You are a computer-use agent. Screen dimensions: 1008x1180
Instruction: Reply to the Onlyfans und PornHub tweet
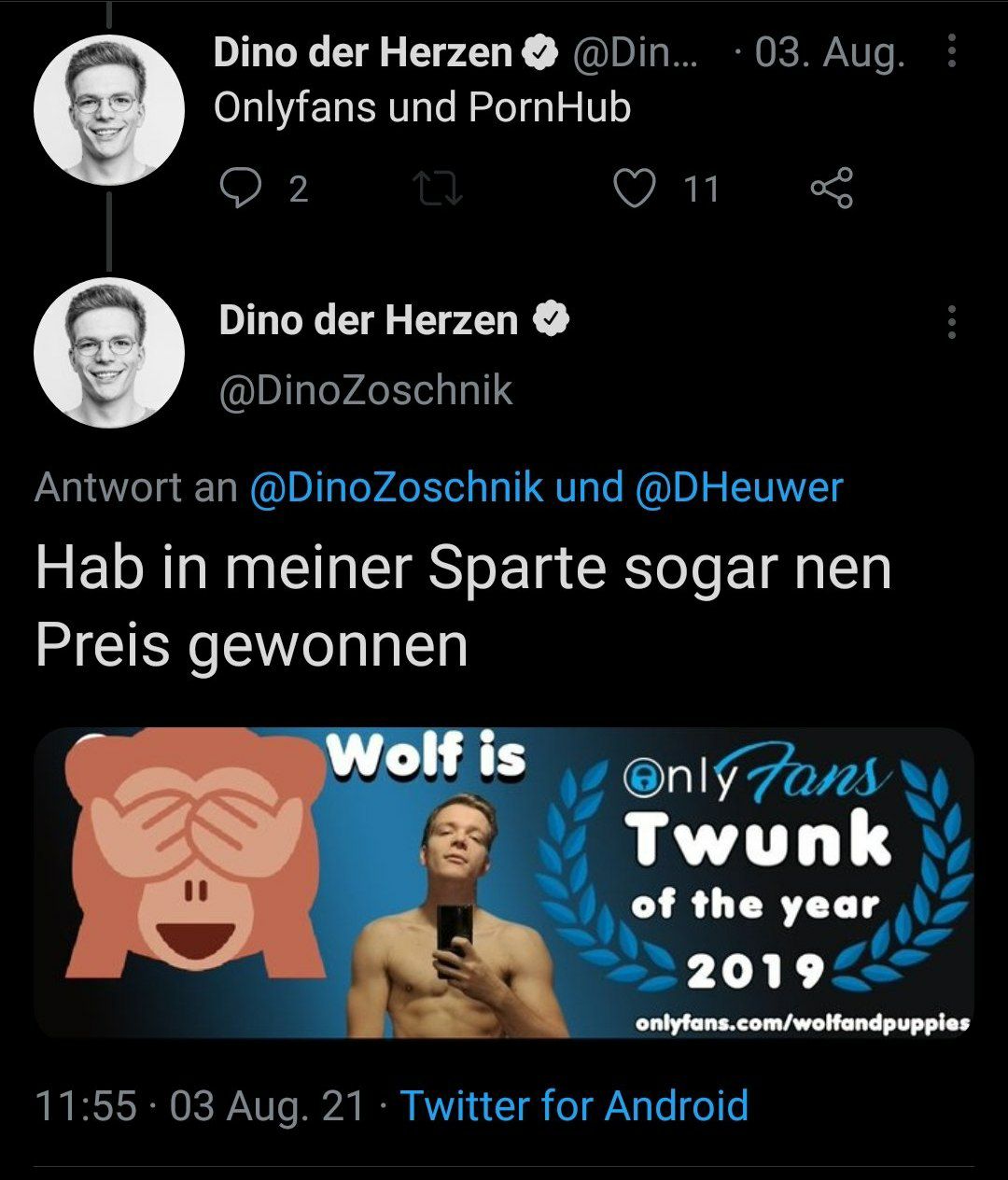pyautogui.click(x=241, y=189)
